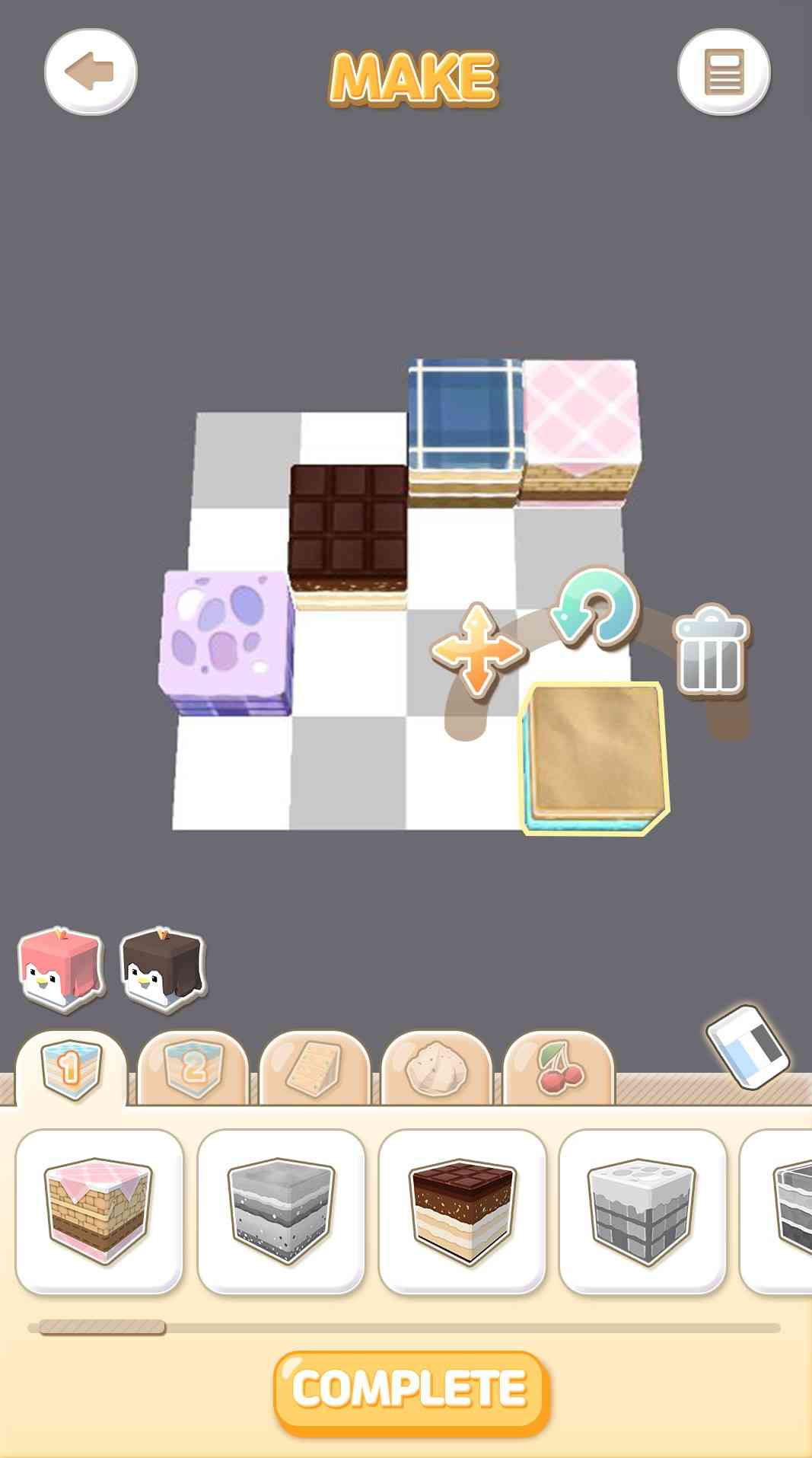Go back using the arrow icon
The width and height of the screenshot is (812, 1458).
click(x=88, y=71)
